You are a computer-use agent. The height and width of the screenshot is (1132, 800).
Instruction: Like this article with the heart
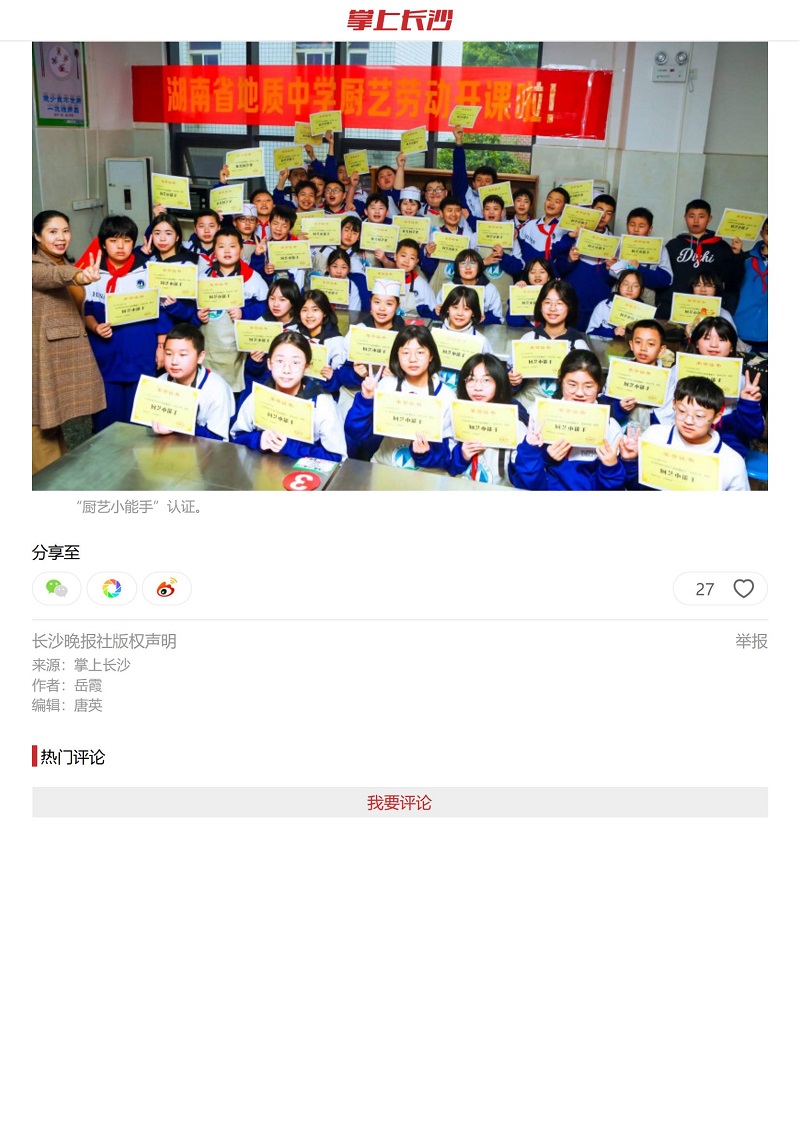point(743,589)
